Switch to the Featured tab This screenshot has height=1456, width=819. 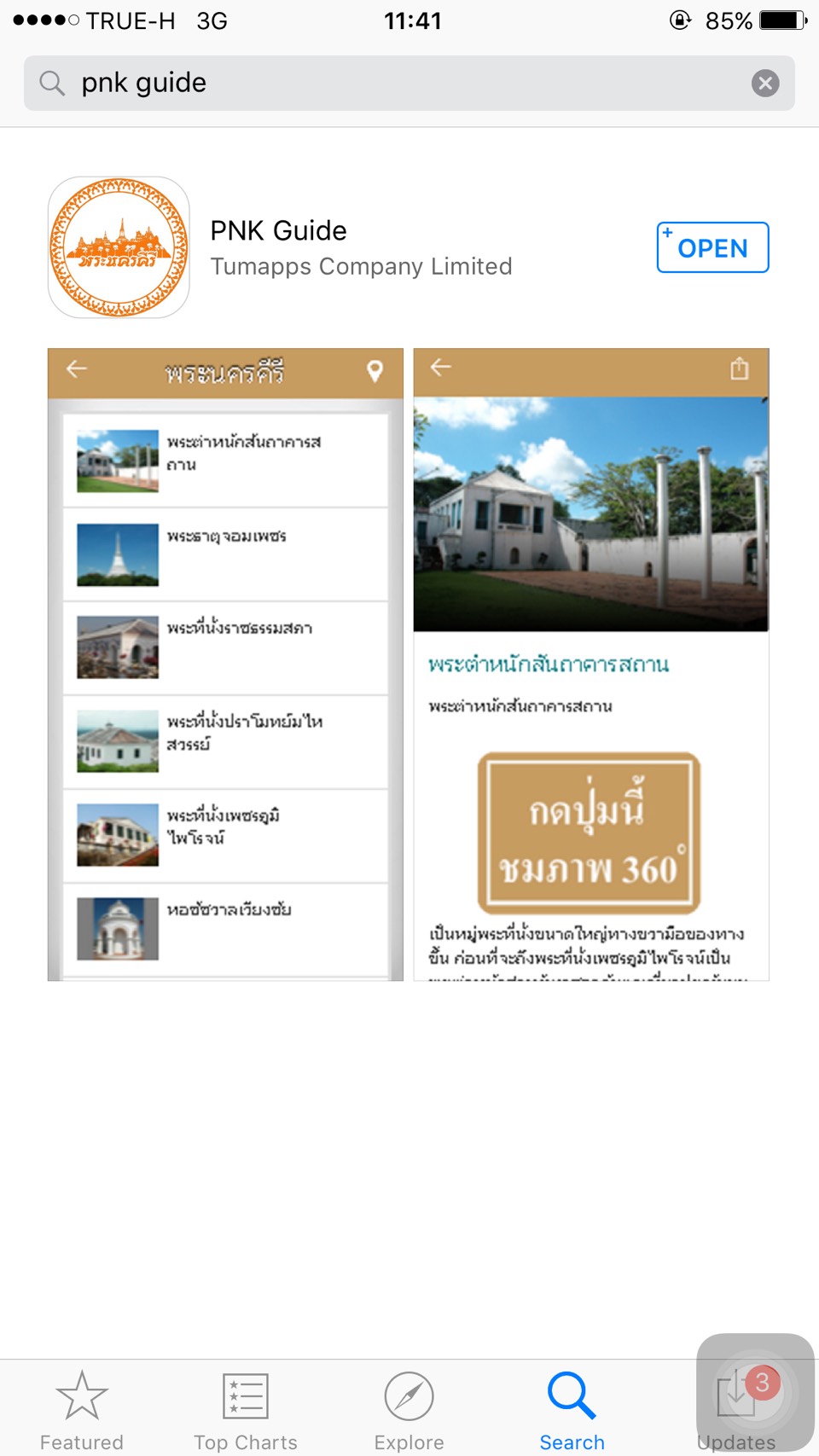point(82,1409)
